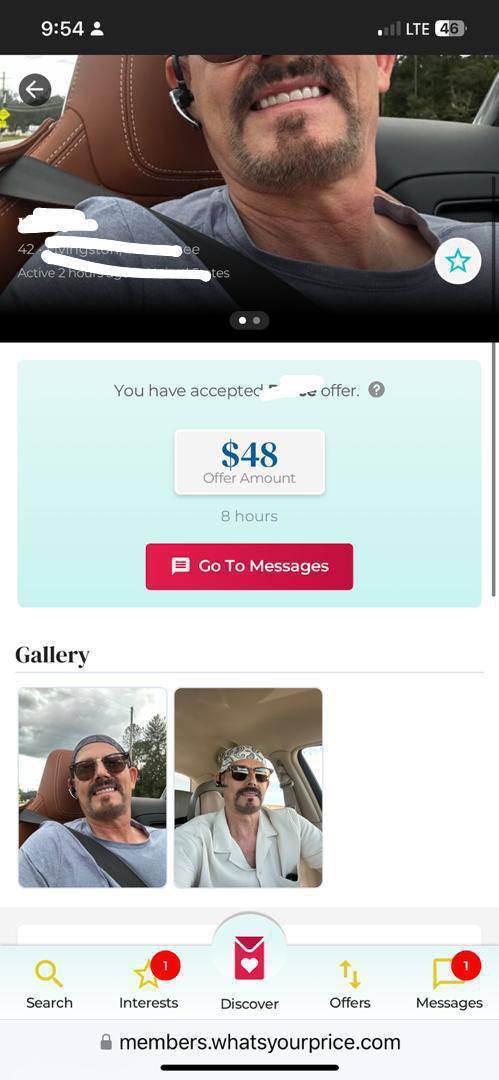Favorite this profile with the star icon
Viewport: 499px width, 1080px height.
tap(458, 261)
